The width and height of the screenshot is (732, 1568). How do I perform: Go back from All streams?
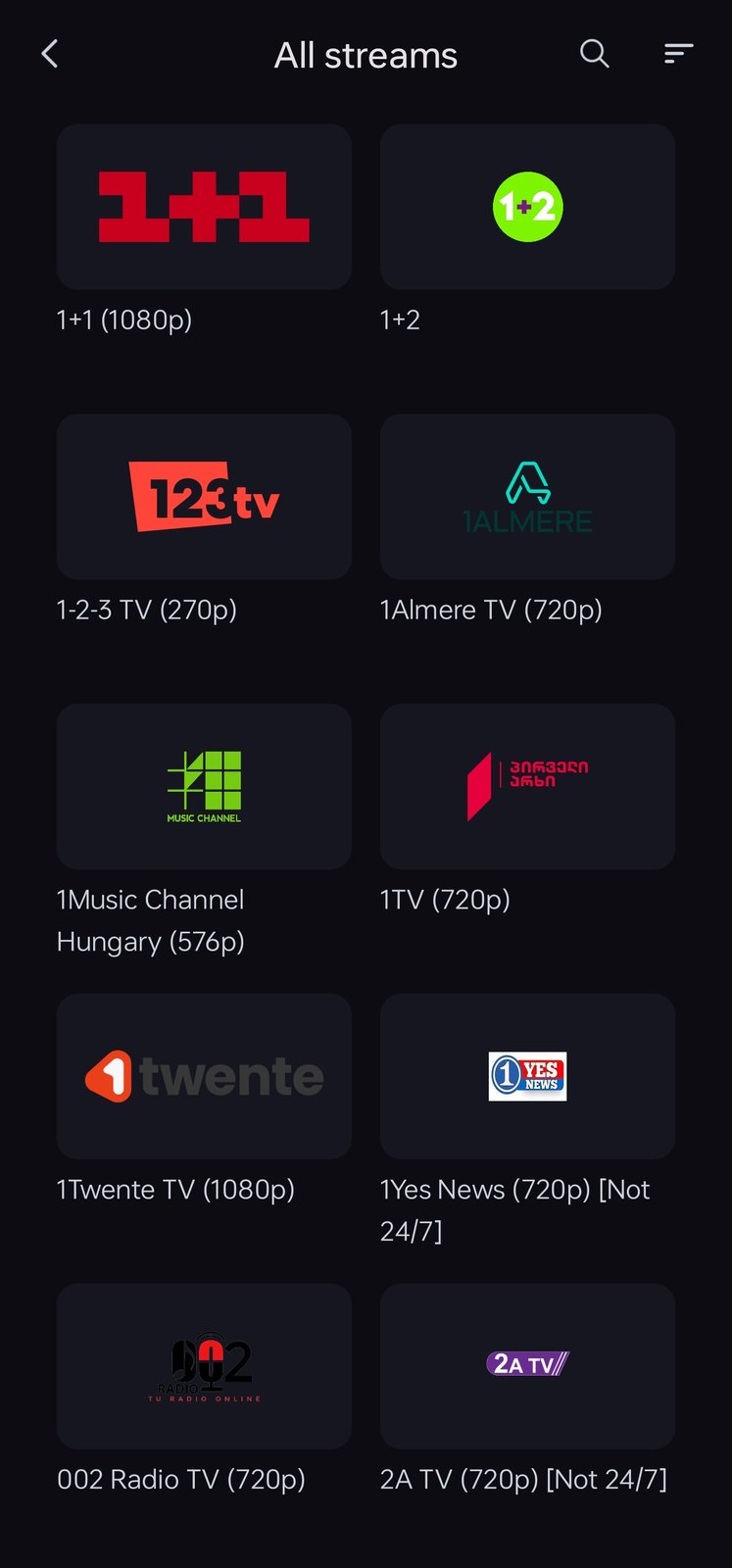point(50,55)
